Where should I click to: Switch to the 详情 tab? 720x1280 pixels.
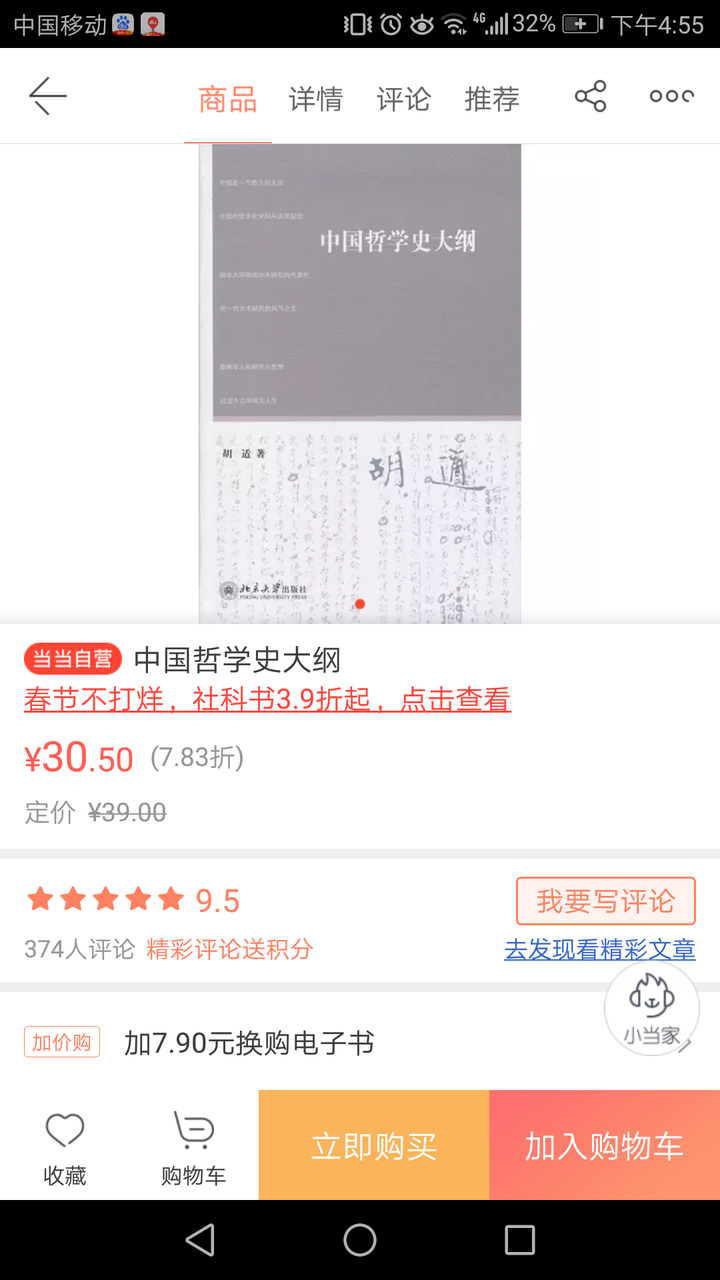click(x=315, y=99)
